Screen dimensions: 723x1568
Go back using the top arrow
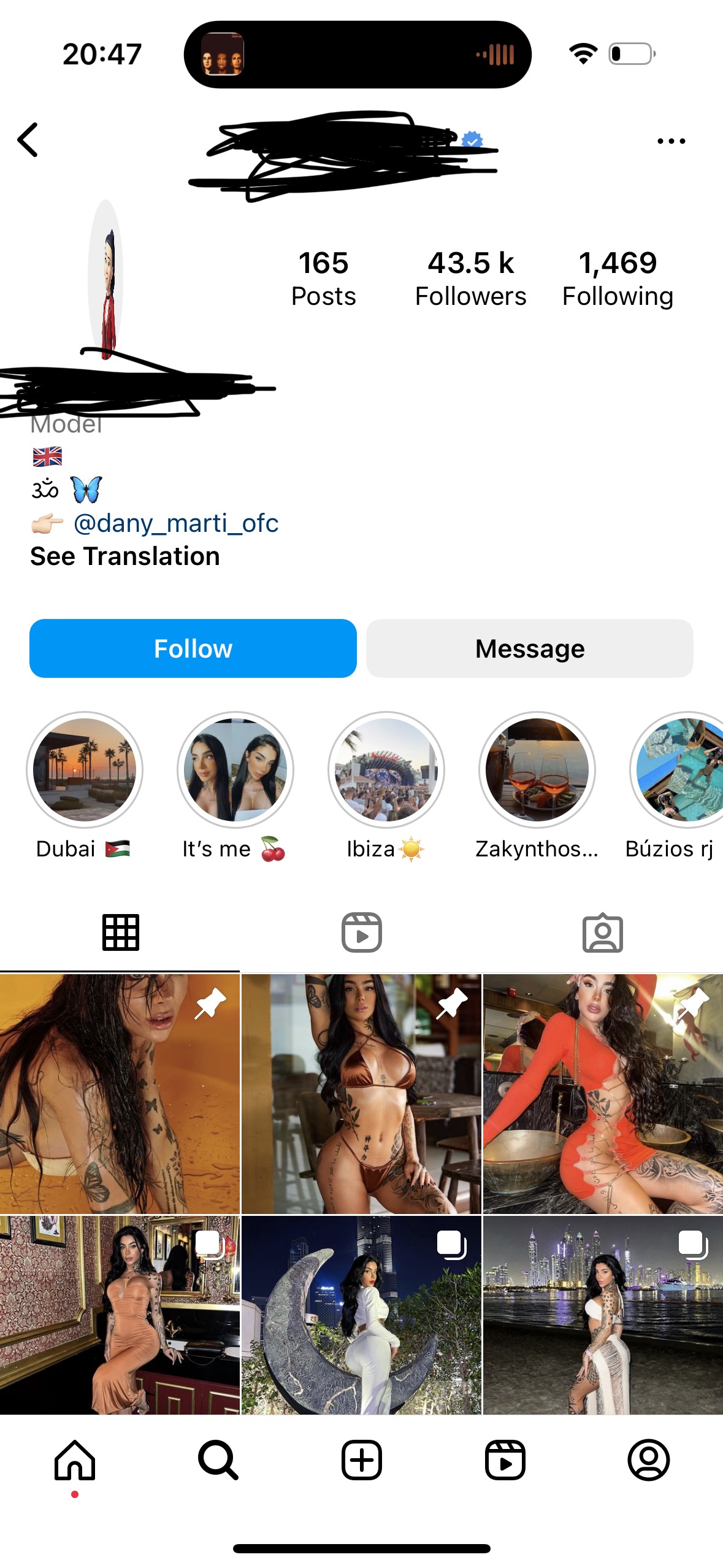28,140
